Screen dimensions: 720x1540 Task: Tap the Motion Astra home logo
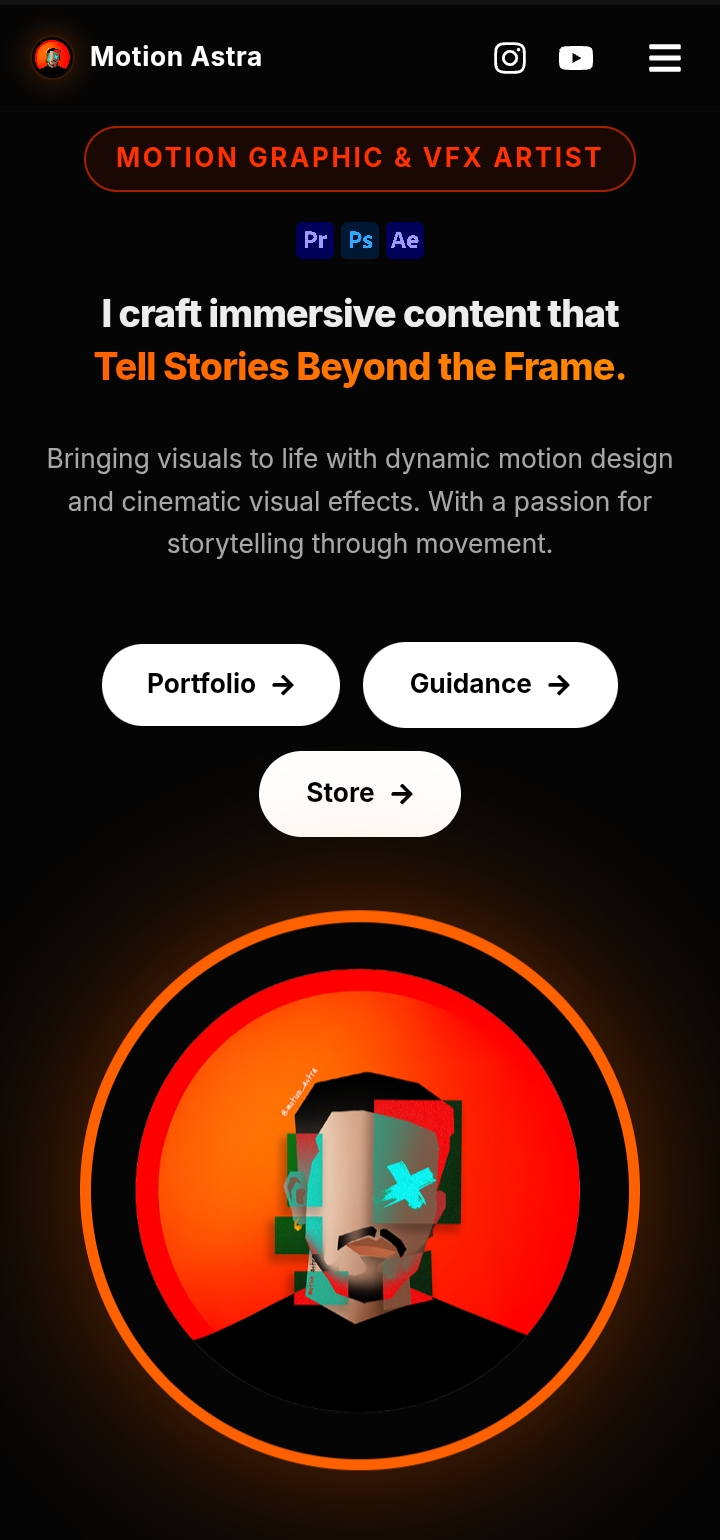[147, 57]
